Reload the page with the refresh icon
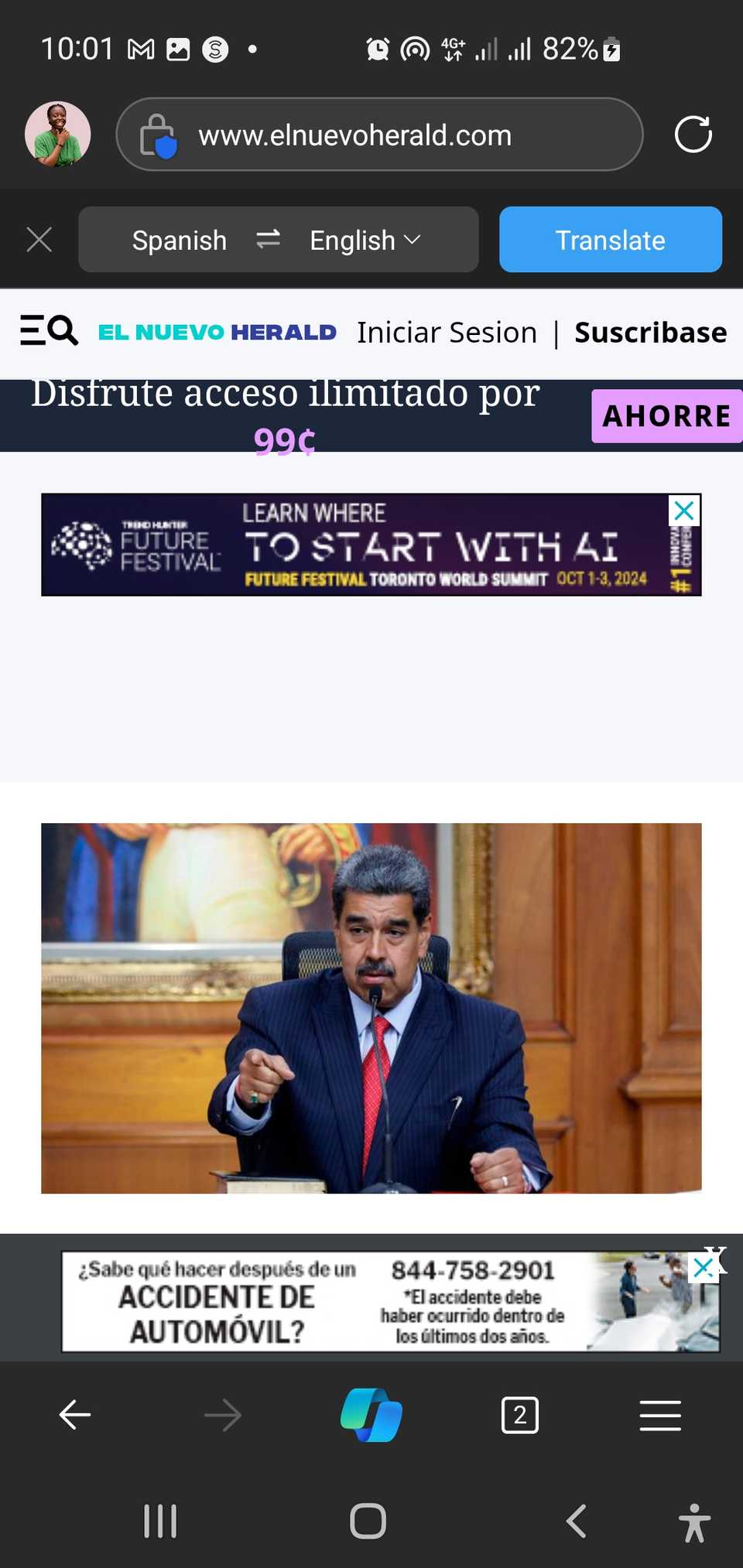Screen dimensions: 743x1568 693,135
